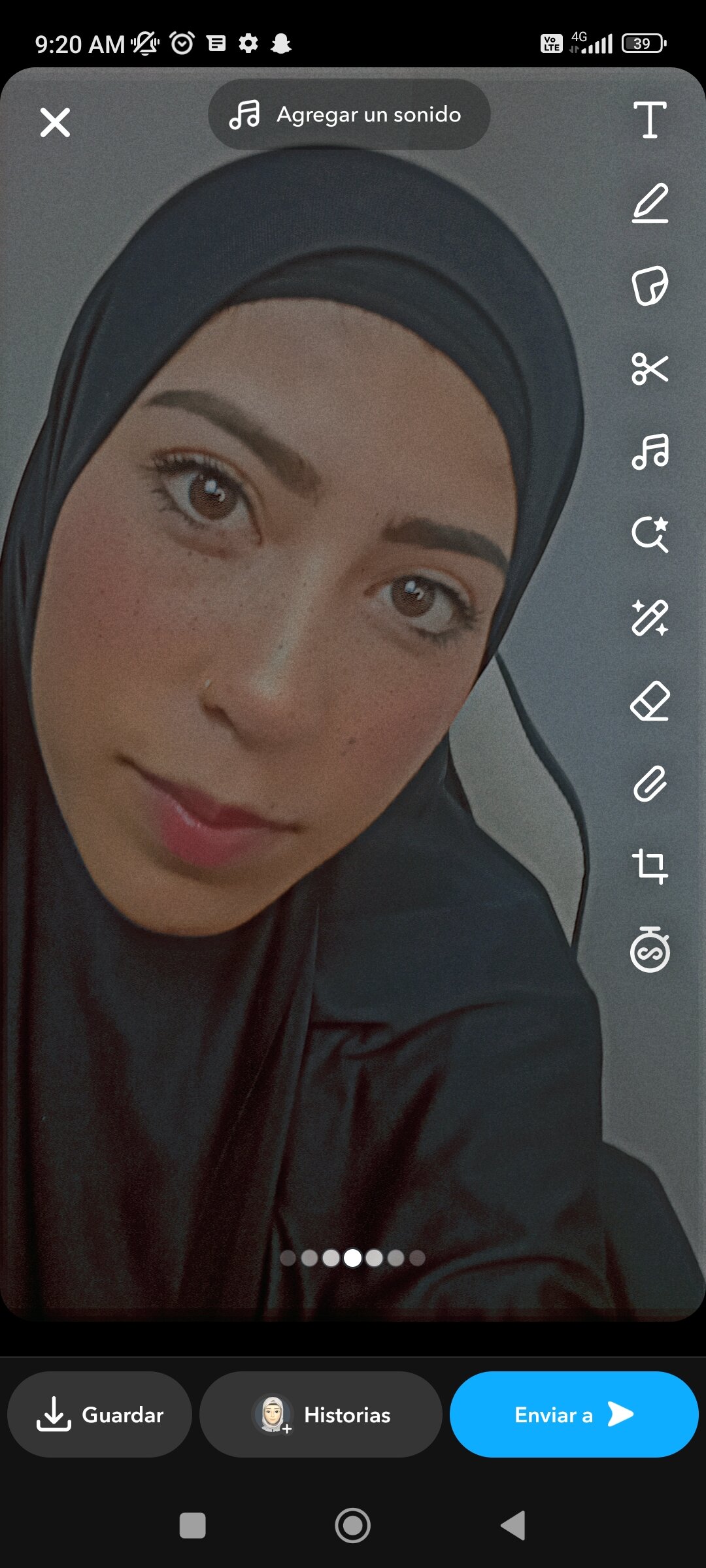
Task: Select the magic eraser tool
Action: [x=650, y=701]
